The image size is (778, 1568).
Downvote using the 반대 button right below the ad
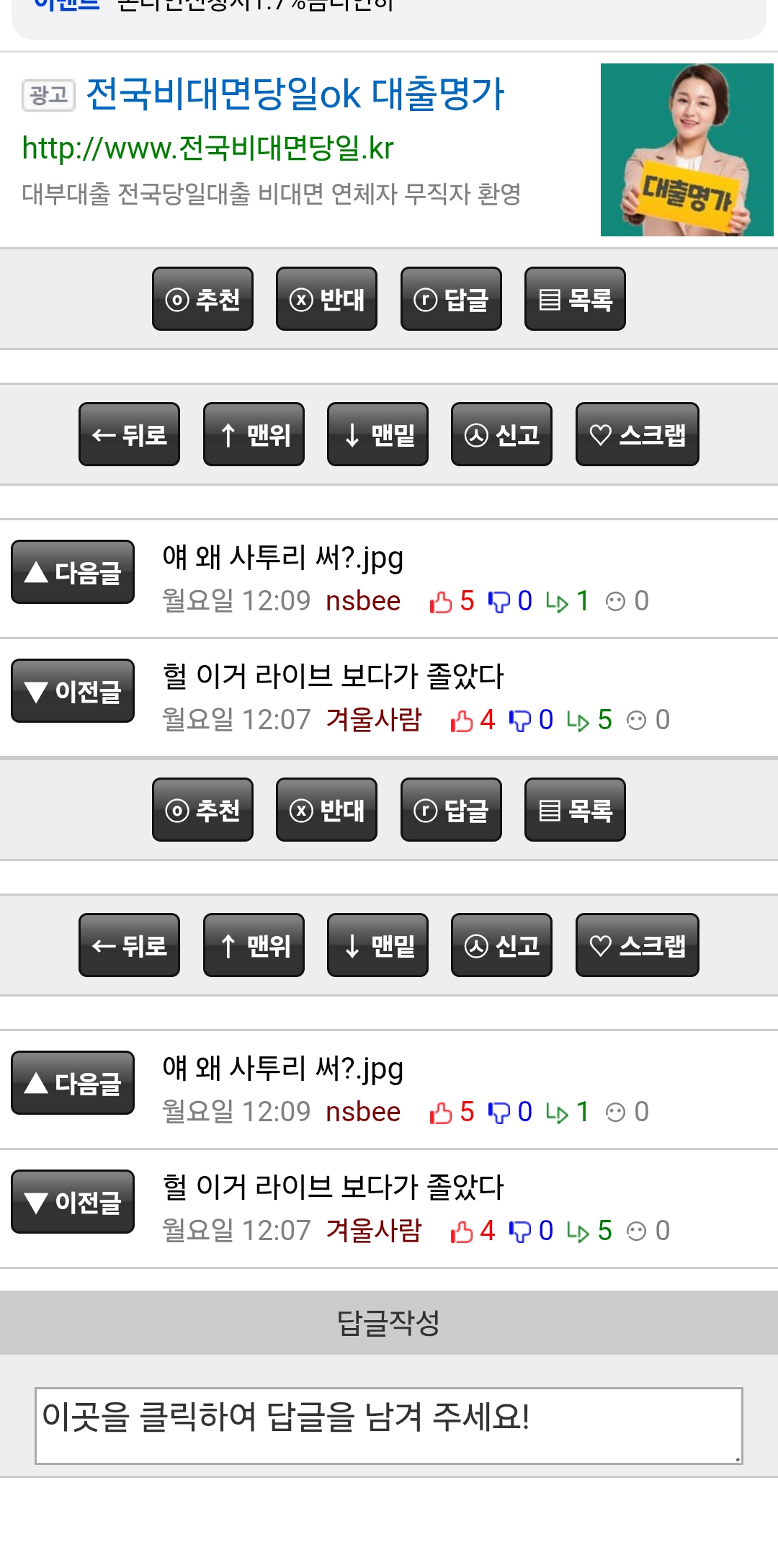[326, 299]
